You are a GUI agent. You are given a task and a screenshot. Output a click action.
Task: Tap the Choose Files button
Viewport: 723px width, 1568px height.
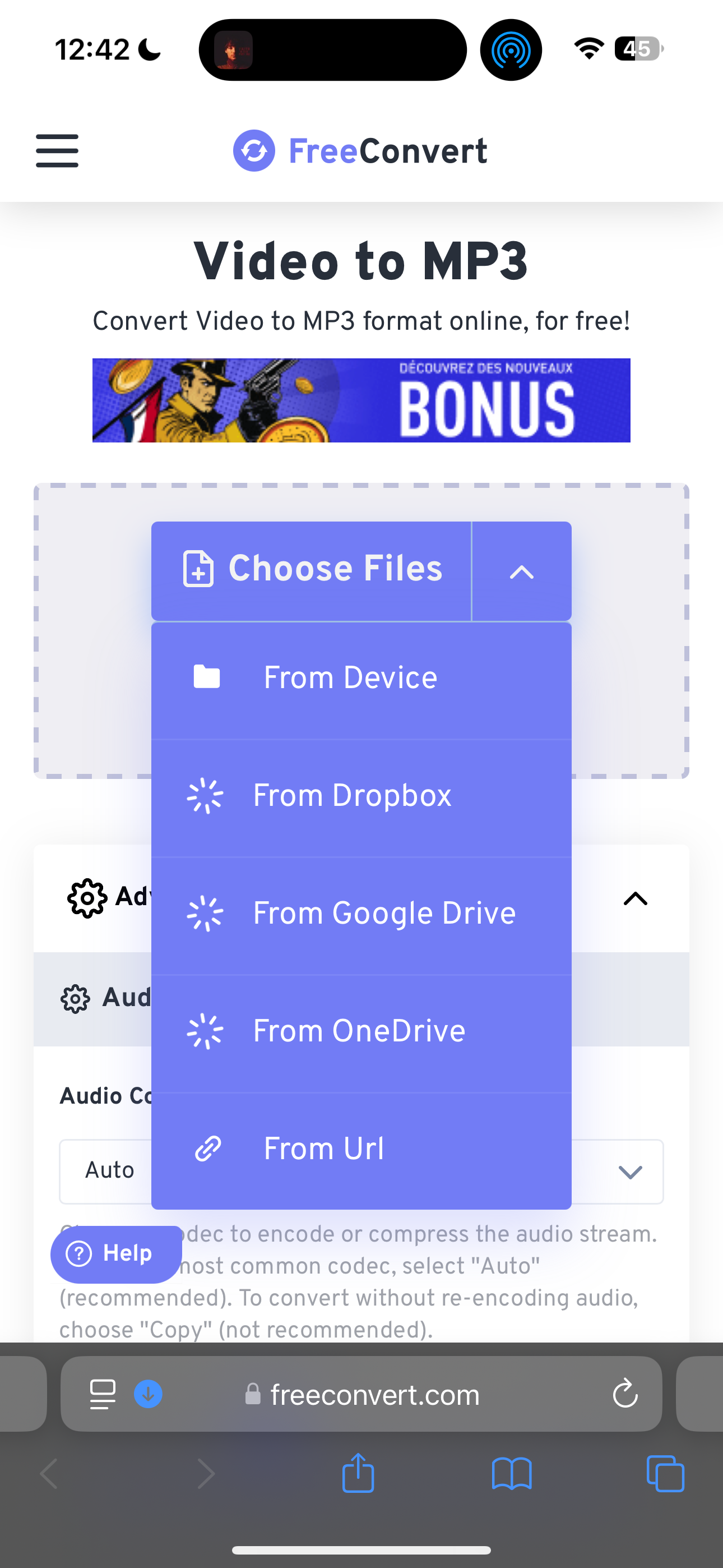pos(312,570)
